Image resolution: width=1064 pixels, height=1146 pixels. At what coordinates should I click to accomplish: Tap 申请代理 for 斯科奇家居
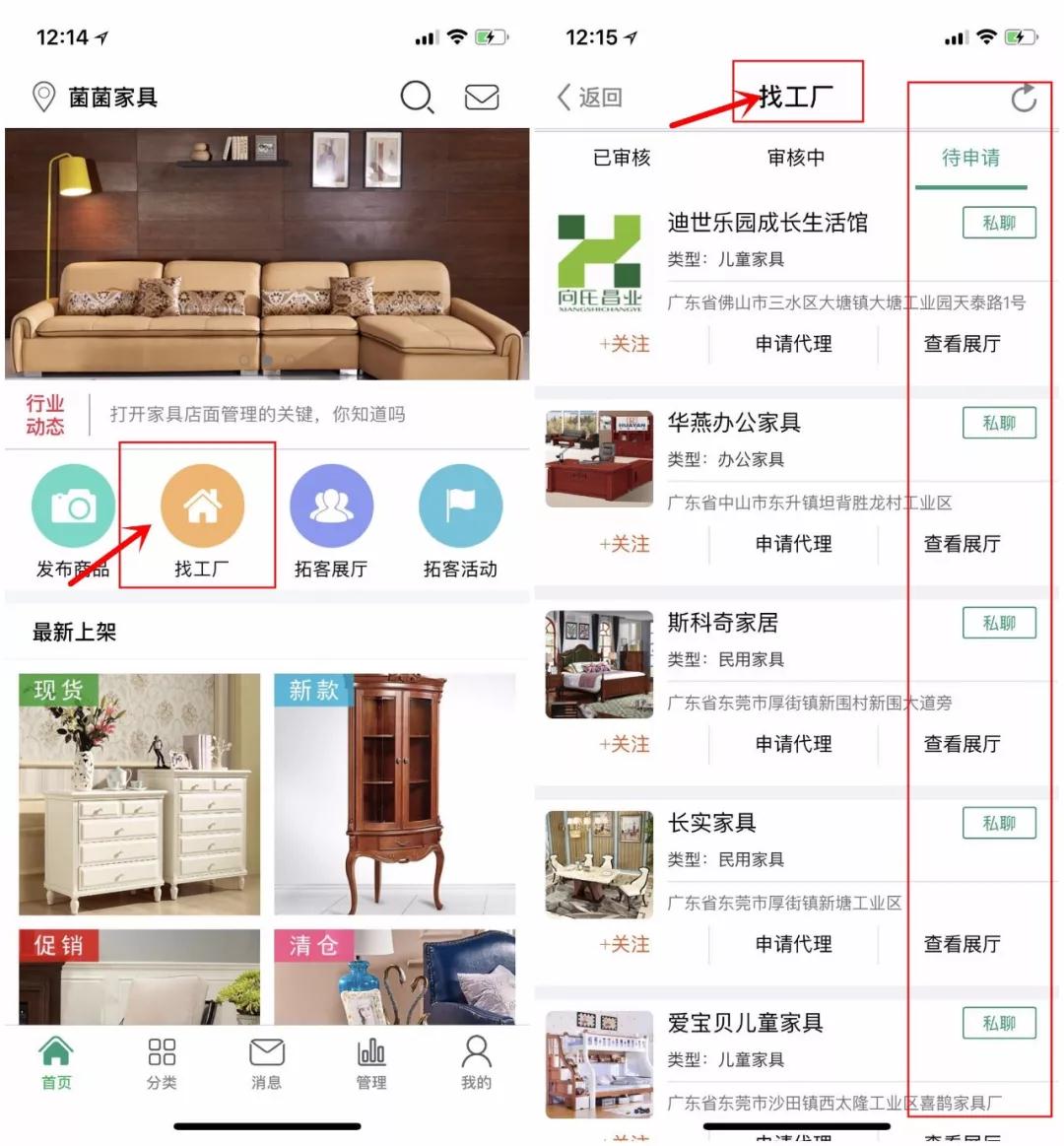click(x=793, y=744)
